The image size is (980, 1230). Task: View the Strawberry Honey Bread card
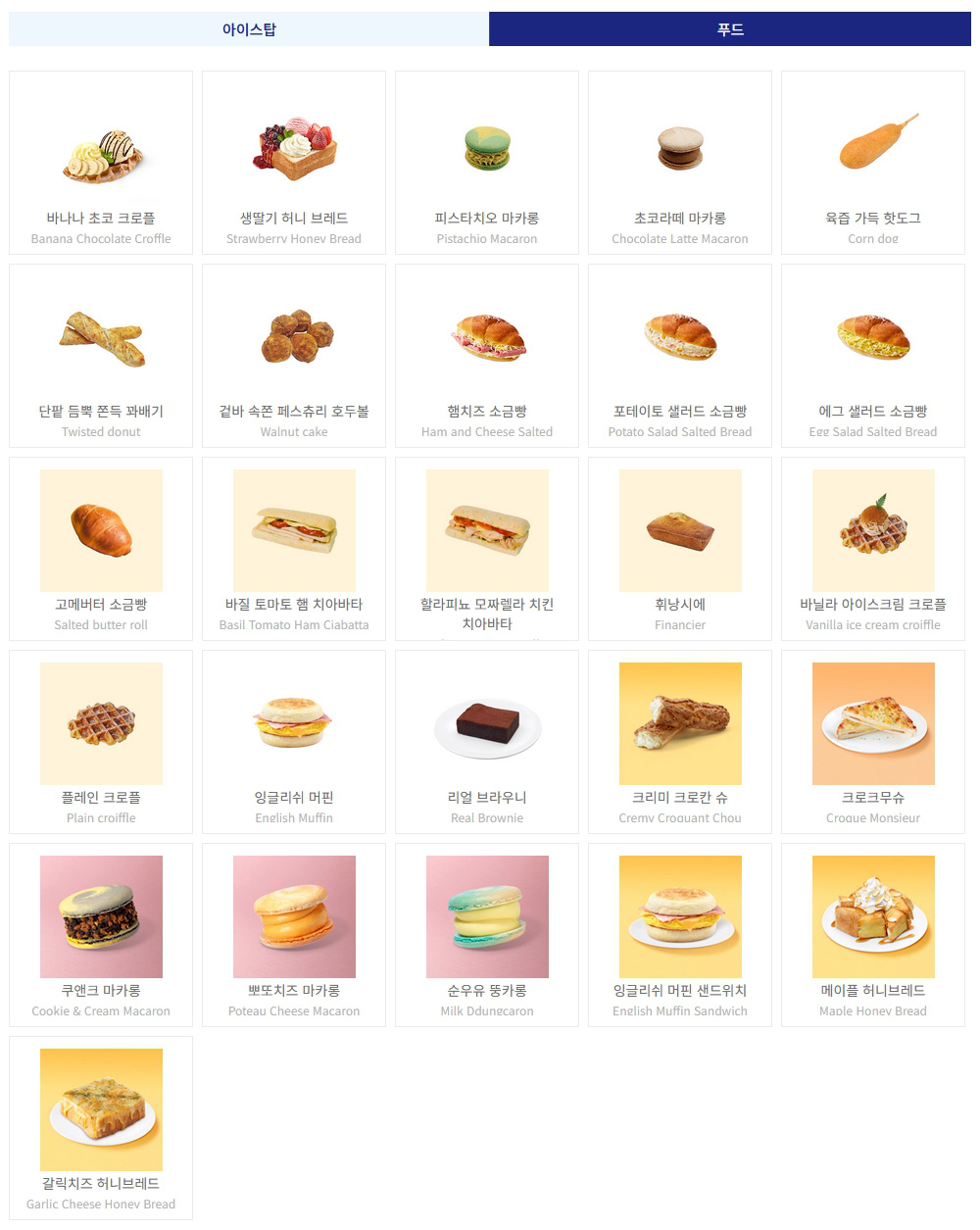pyautogui.click(x=294, y=163)
